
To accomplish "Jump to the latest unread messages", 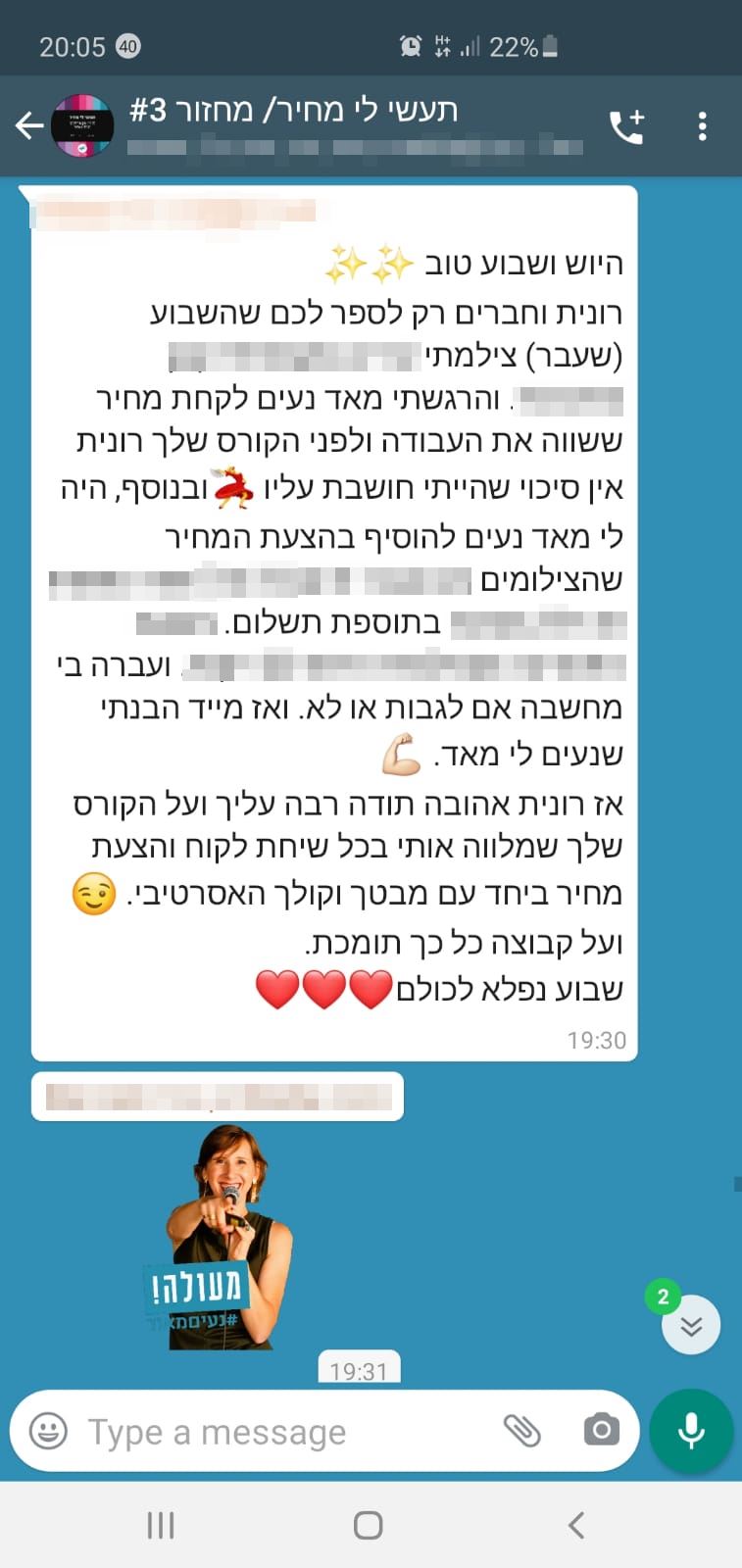I will 691,1324.
